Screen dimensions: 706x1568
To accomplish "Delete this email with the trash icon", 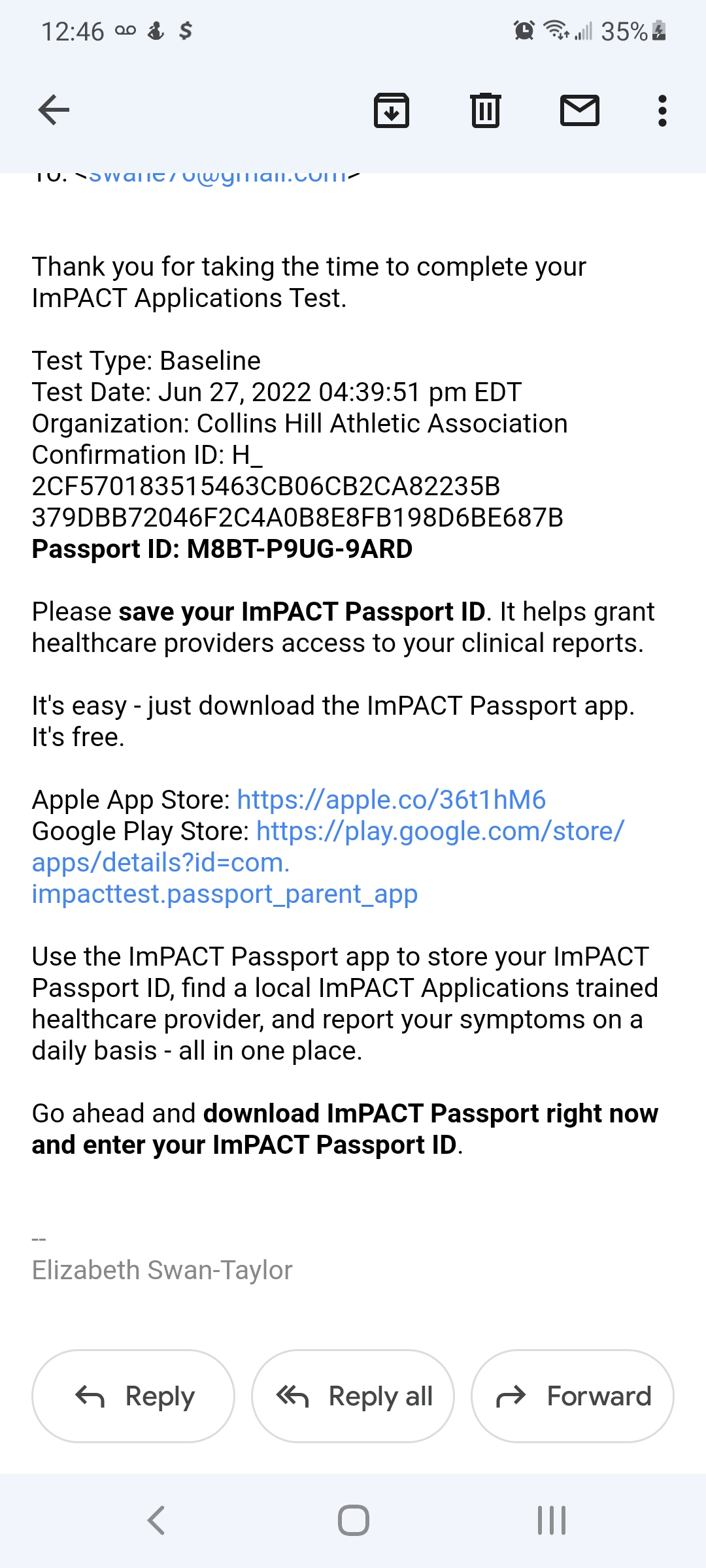I will click(x=485, y=110).
